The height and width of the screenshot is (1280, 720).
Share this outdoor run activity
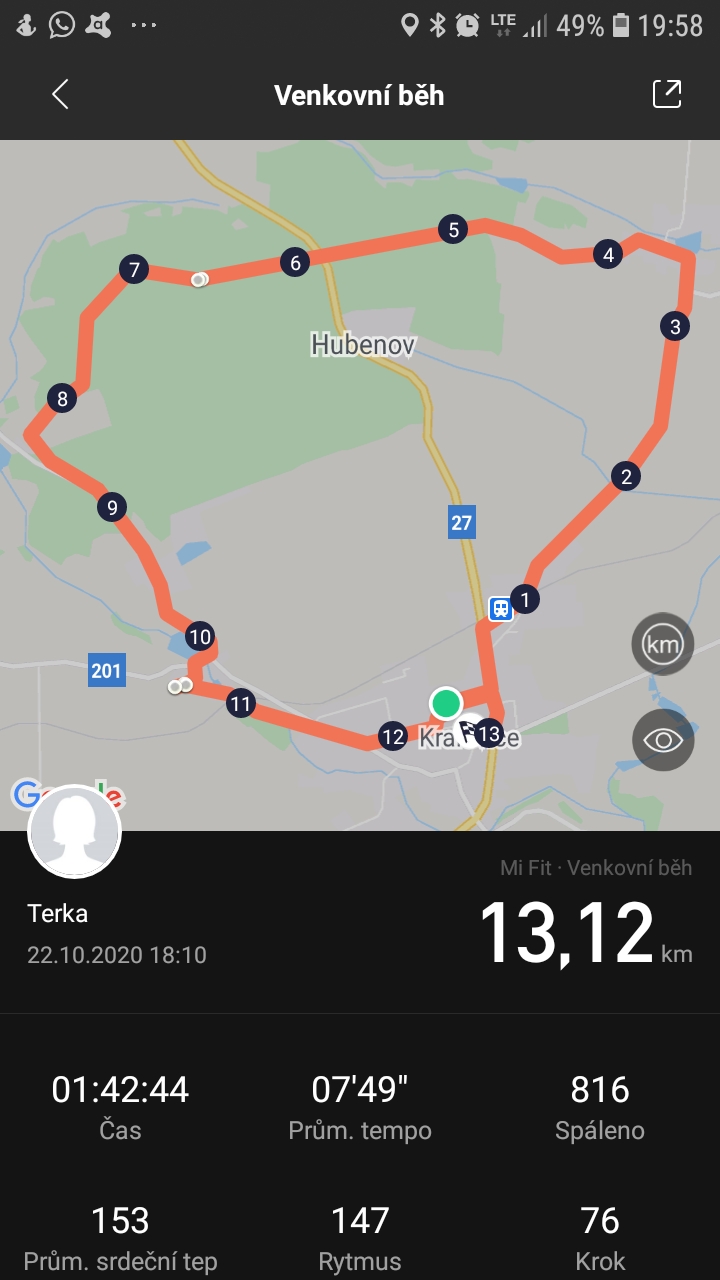666,94
